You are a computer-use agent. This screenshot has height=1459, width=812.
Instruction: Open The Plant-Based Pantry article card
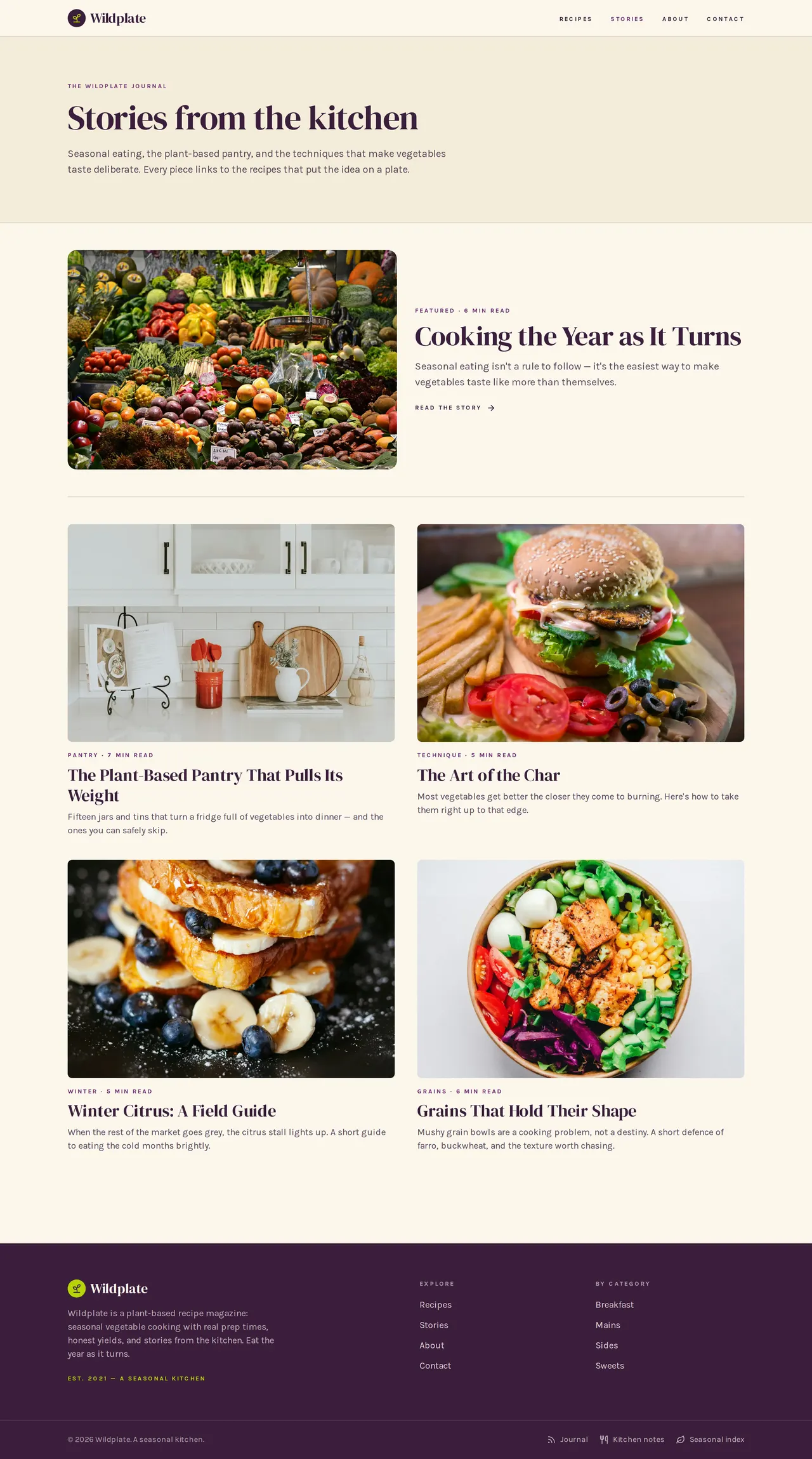click(231, 680)
